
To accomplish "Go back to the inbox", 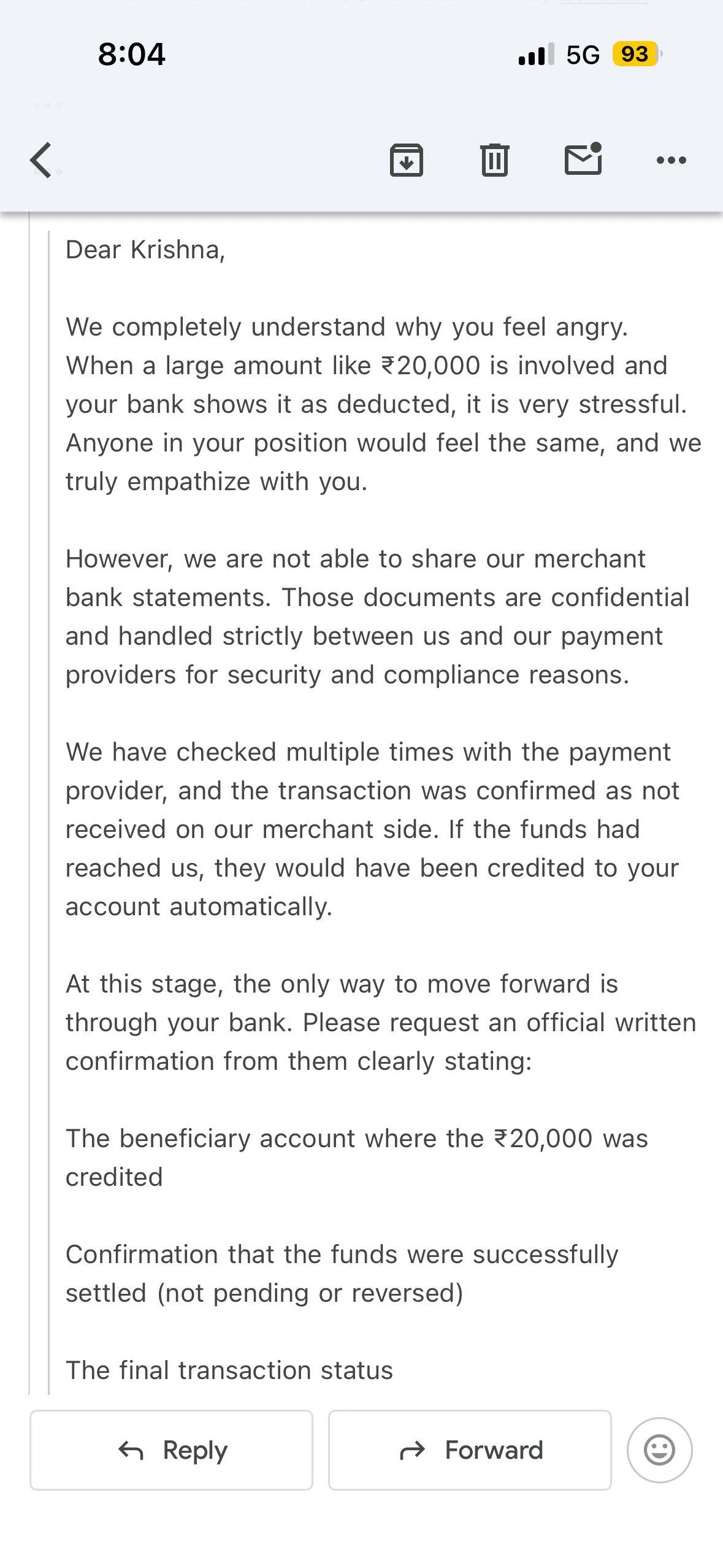I will (x=41, y=160).
